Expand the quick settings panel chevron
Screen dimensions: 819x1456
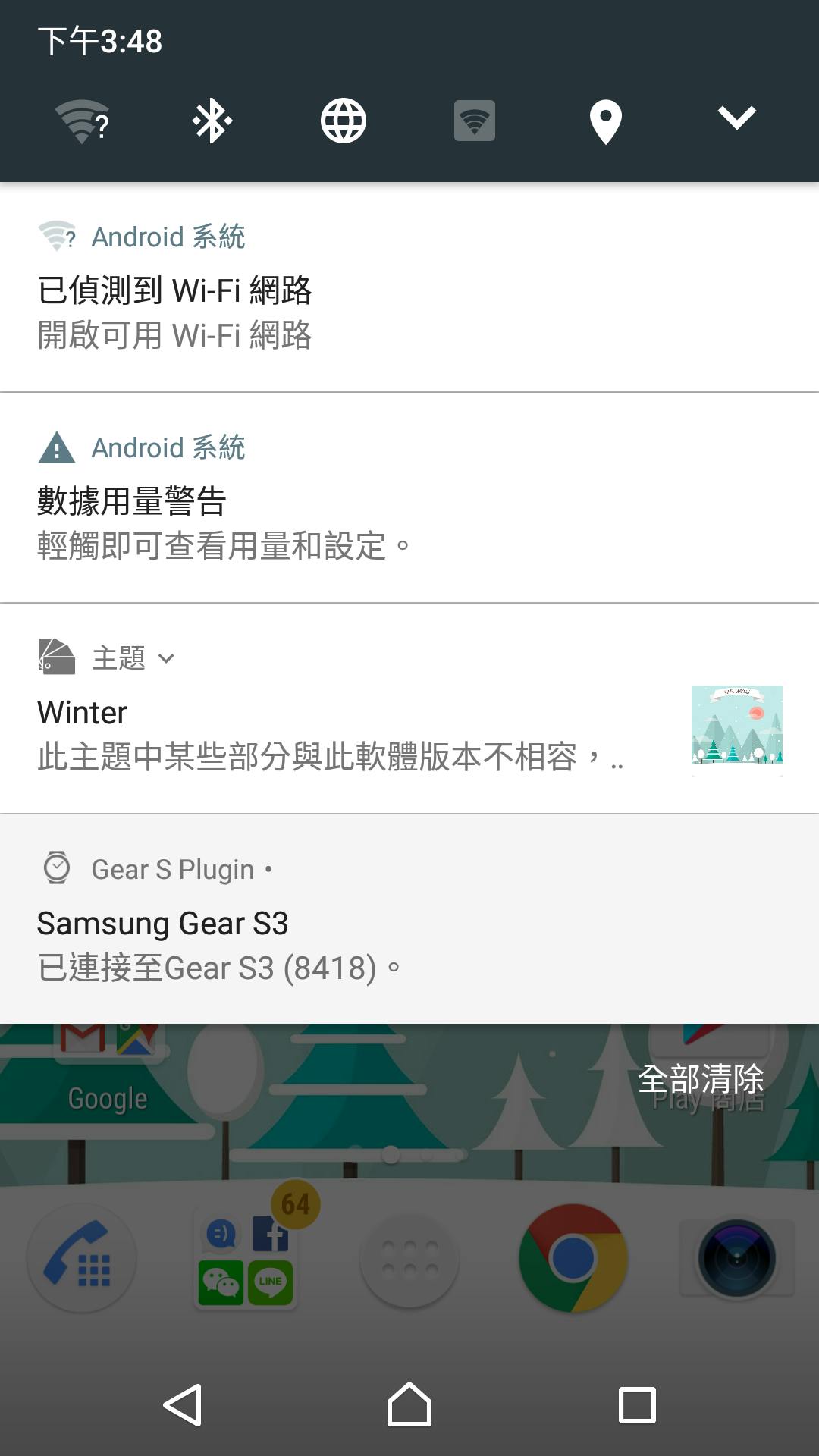[x=736, y=118]
